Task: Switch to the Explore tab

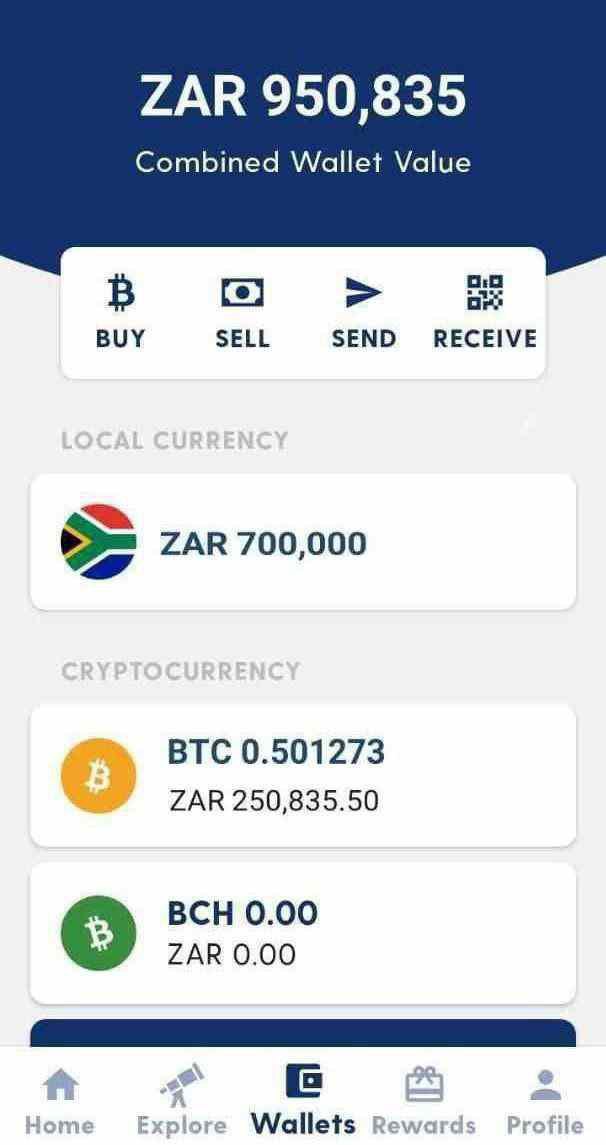Action: click(182, 1100)
